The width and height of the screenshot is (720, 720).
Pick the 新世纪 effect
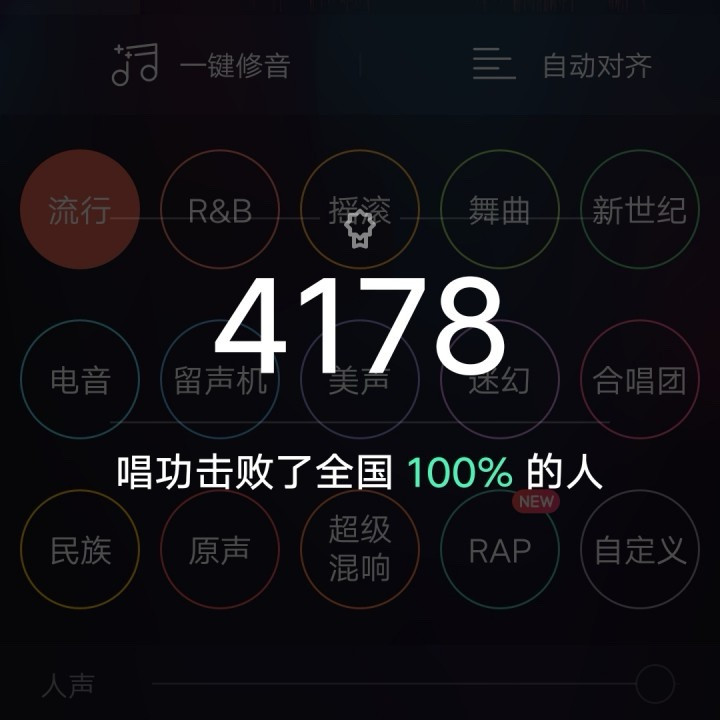(x=640, y=209)
